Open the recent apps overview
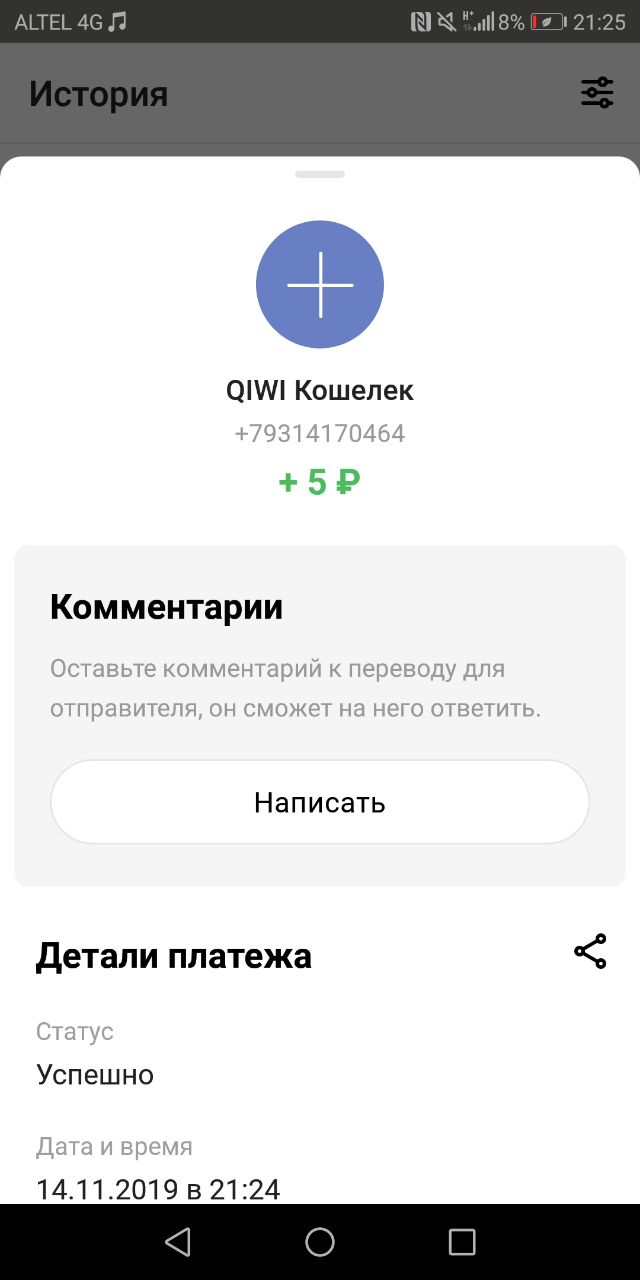Viewport: 640px width, 1280px height. (462, 1242)
